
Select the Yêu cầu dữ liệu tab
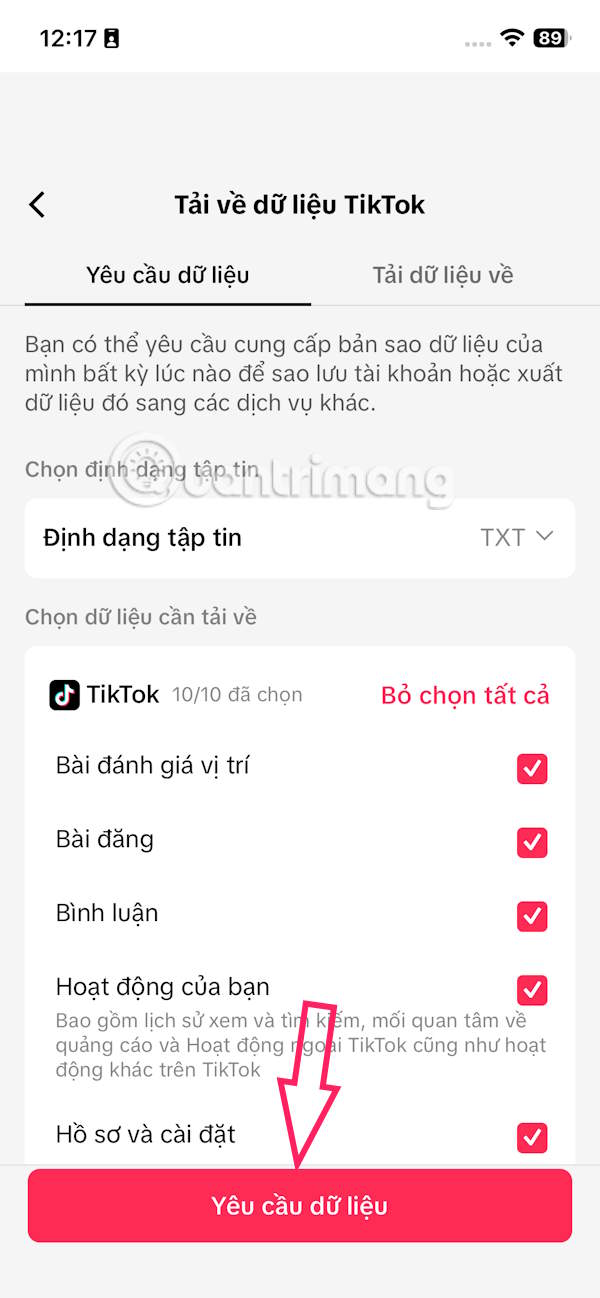(x=168, y=275)
